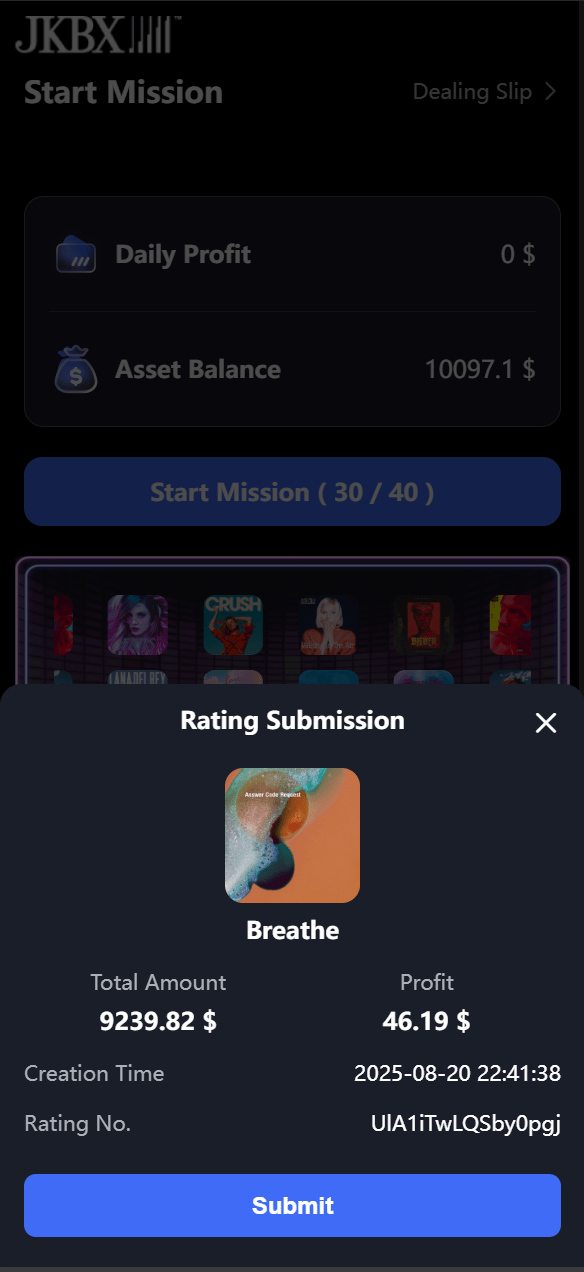The height and width of the screenshot is (1272, 584).
Task: Tap Start Mission (30 / 40) button
Action: [292, 492]
